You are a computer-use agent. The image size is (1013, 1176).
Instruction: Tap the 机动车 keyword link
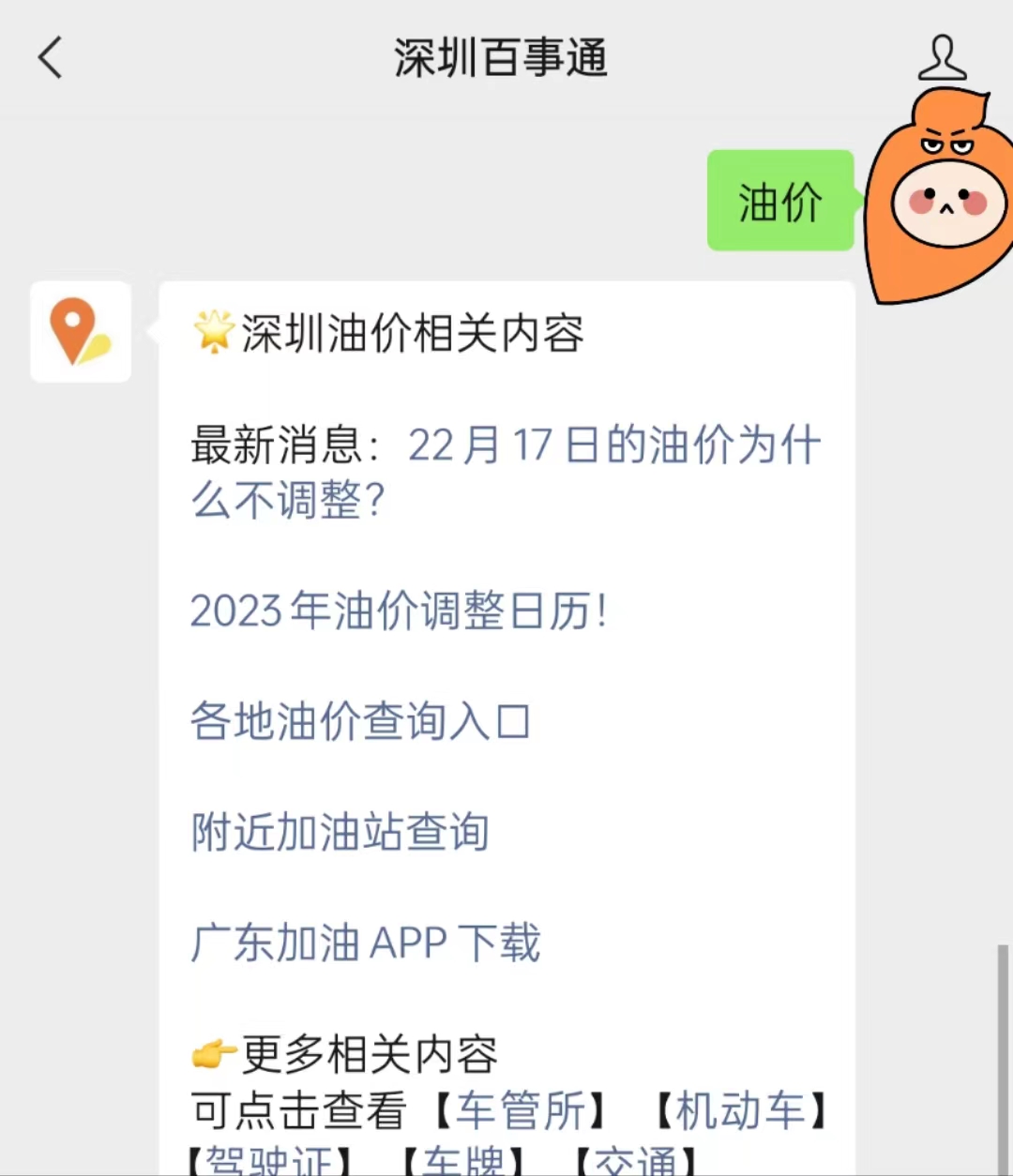tap(741, 1110)
